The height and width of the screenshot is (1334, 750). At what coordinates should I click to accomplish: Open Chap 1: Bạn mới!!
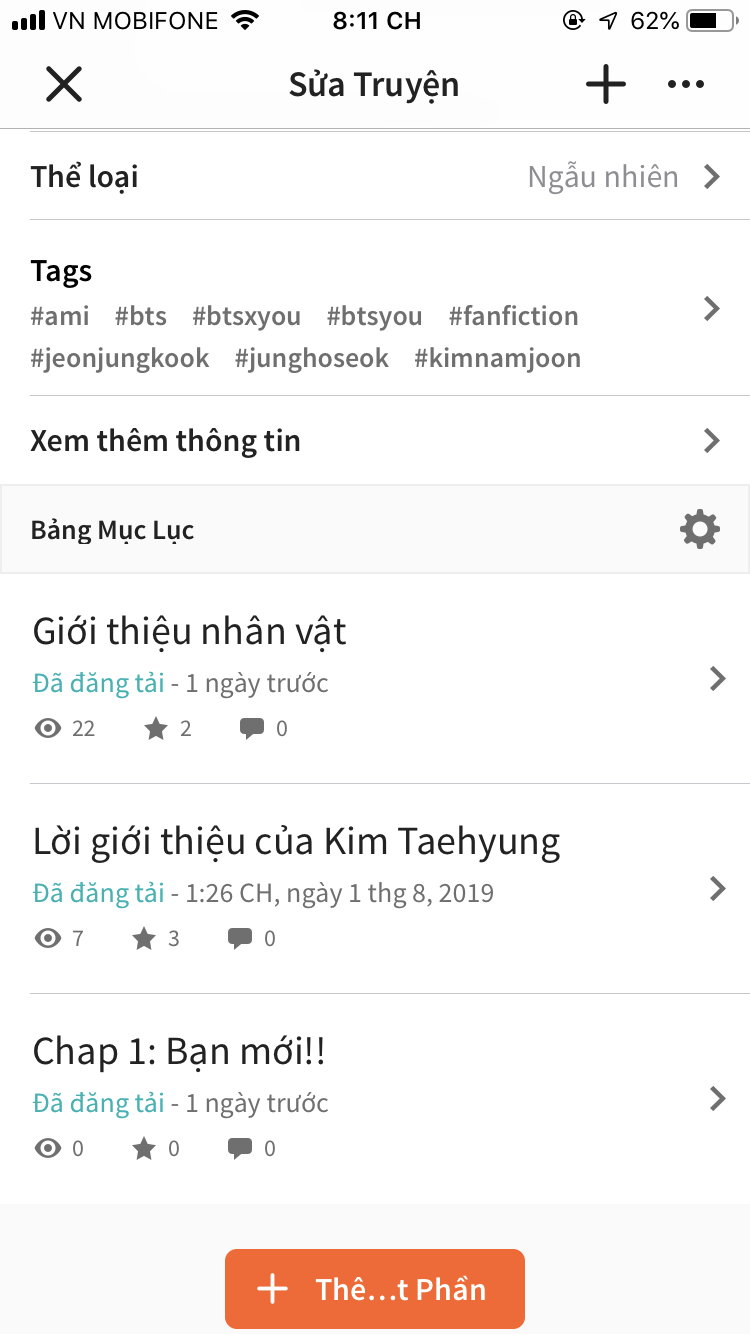tap(375, 1099)
